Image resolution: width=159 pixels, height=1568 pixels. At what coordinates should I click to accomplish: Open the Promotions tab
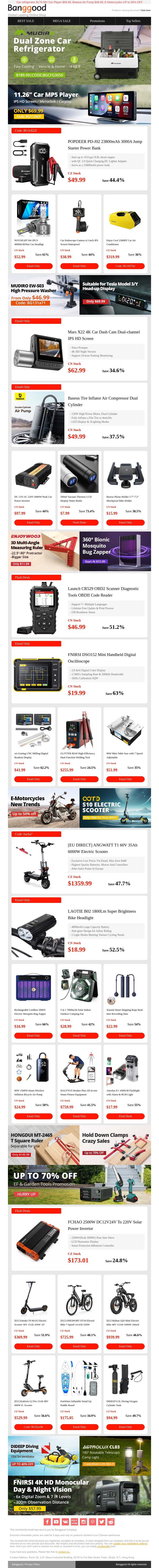click(97, 21)
